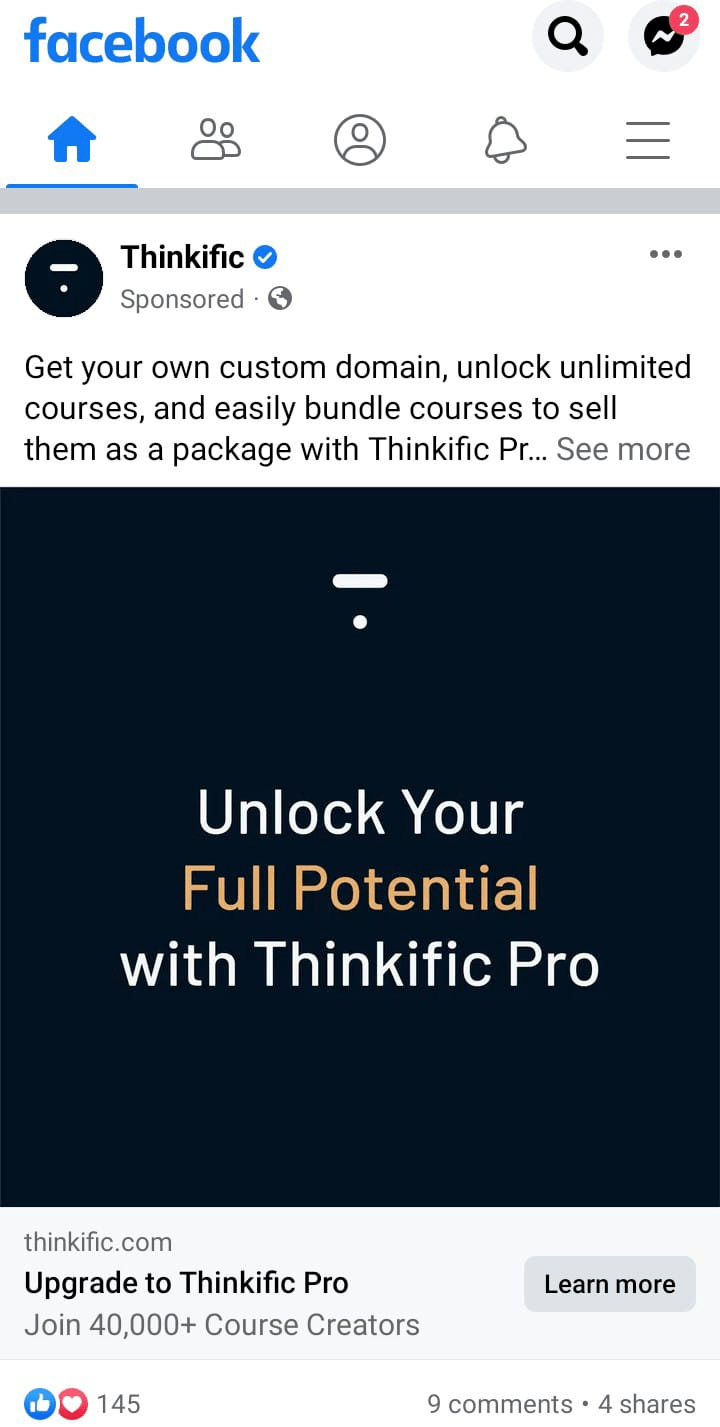Expand the ad text with See more
The image size is (720, 1427).
[x=622, y=449]
